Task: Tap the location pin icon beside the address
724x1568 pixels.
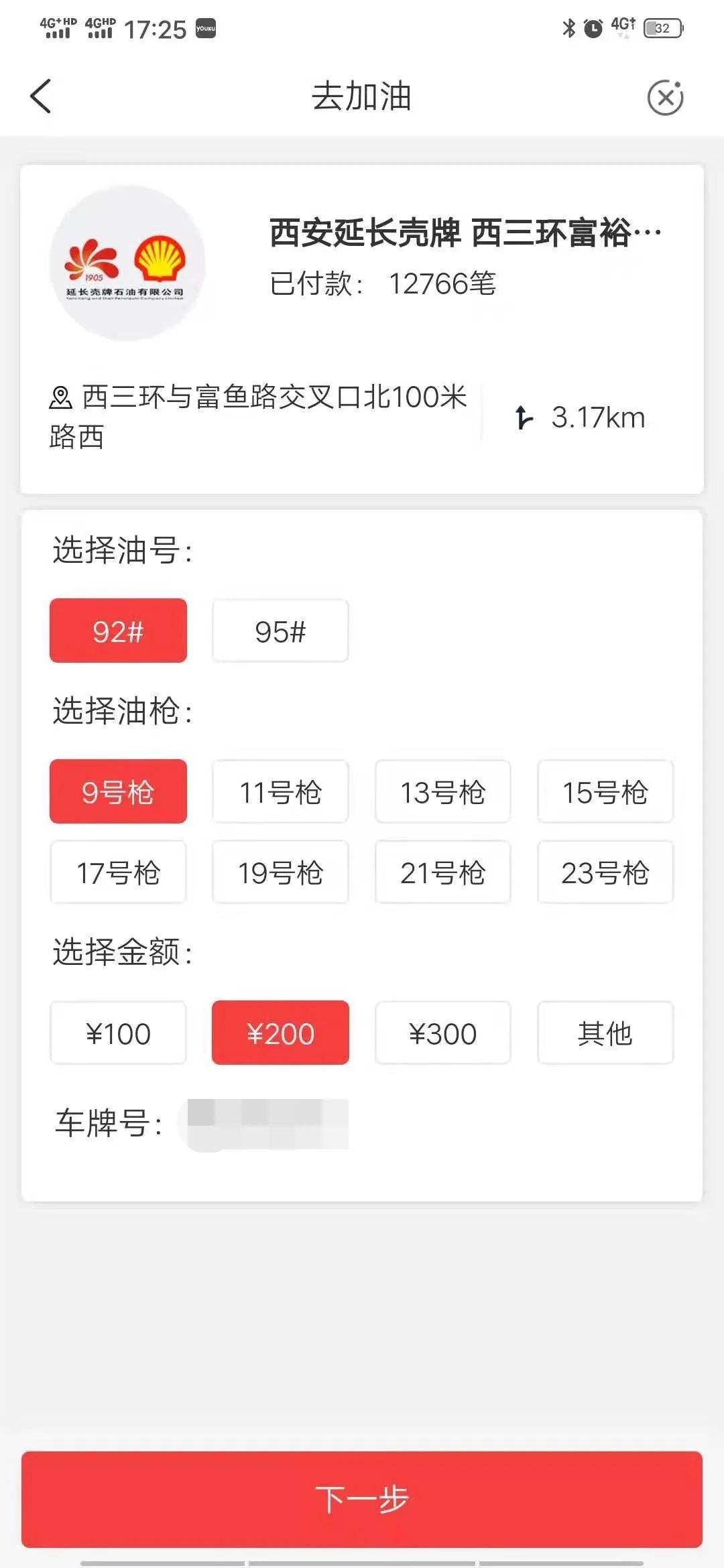Action: [60, 395]
